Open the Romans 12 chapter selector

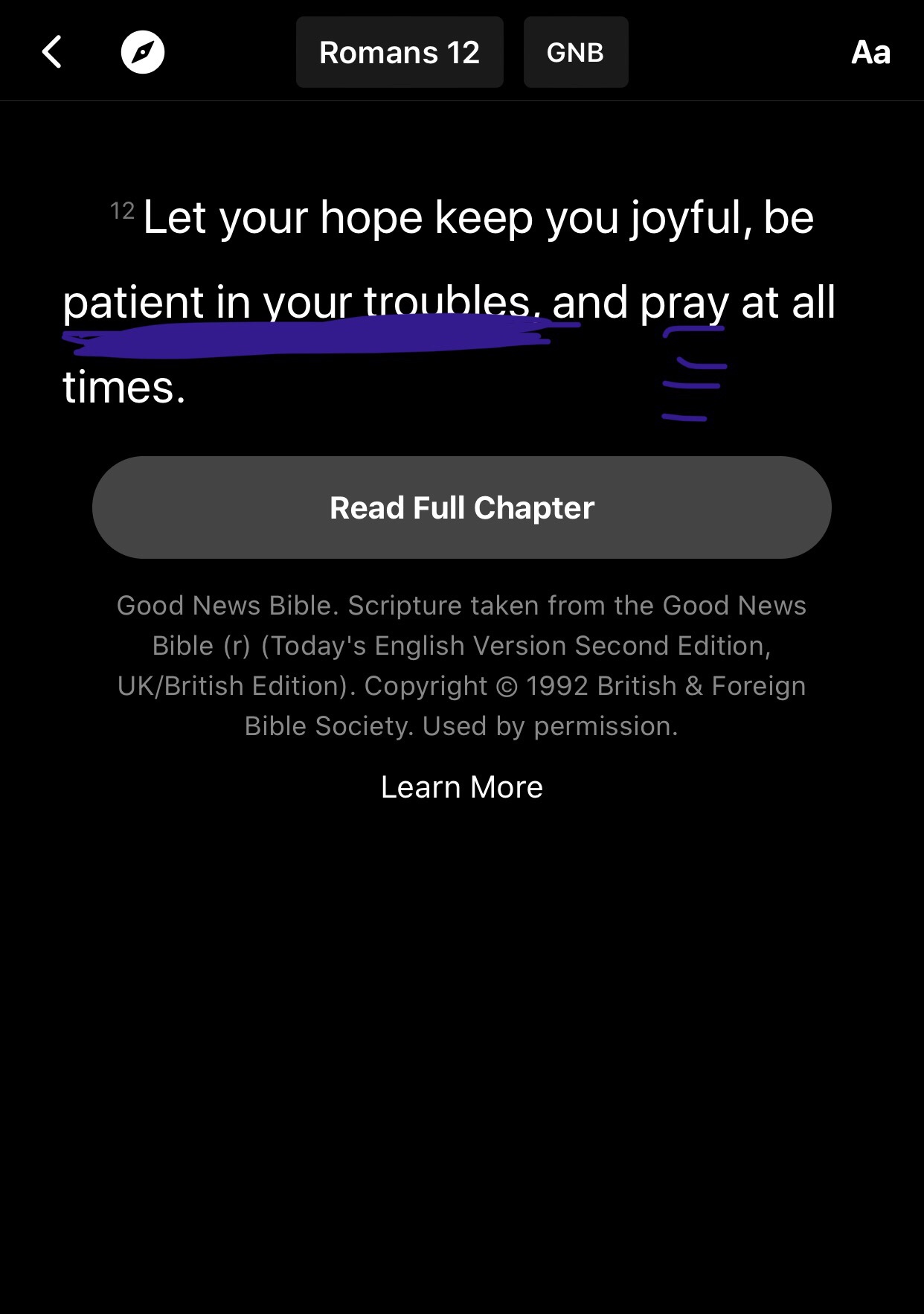click(x=400, y=52)
